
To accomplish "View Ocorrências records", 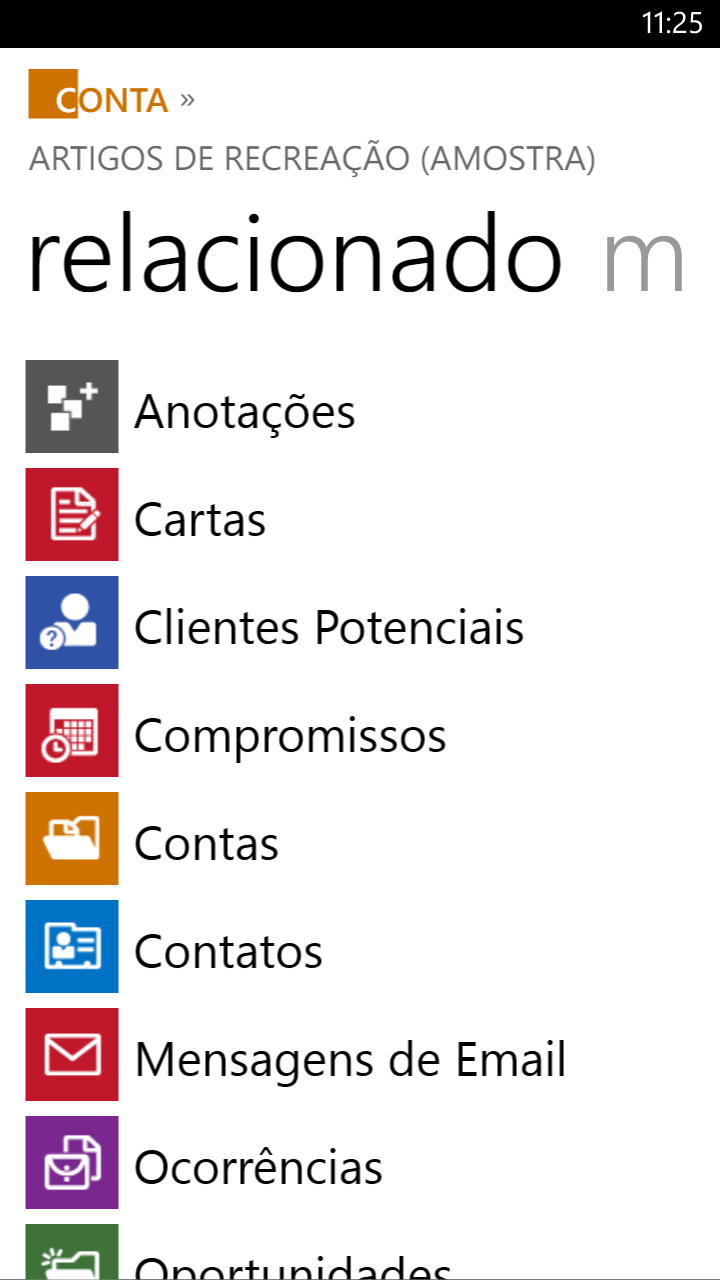I will 258,1167.
